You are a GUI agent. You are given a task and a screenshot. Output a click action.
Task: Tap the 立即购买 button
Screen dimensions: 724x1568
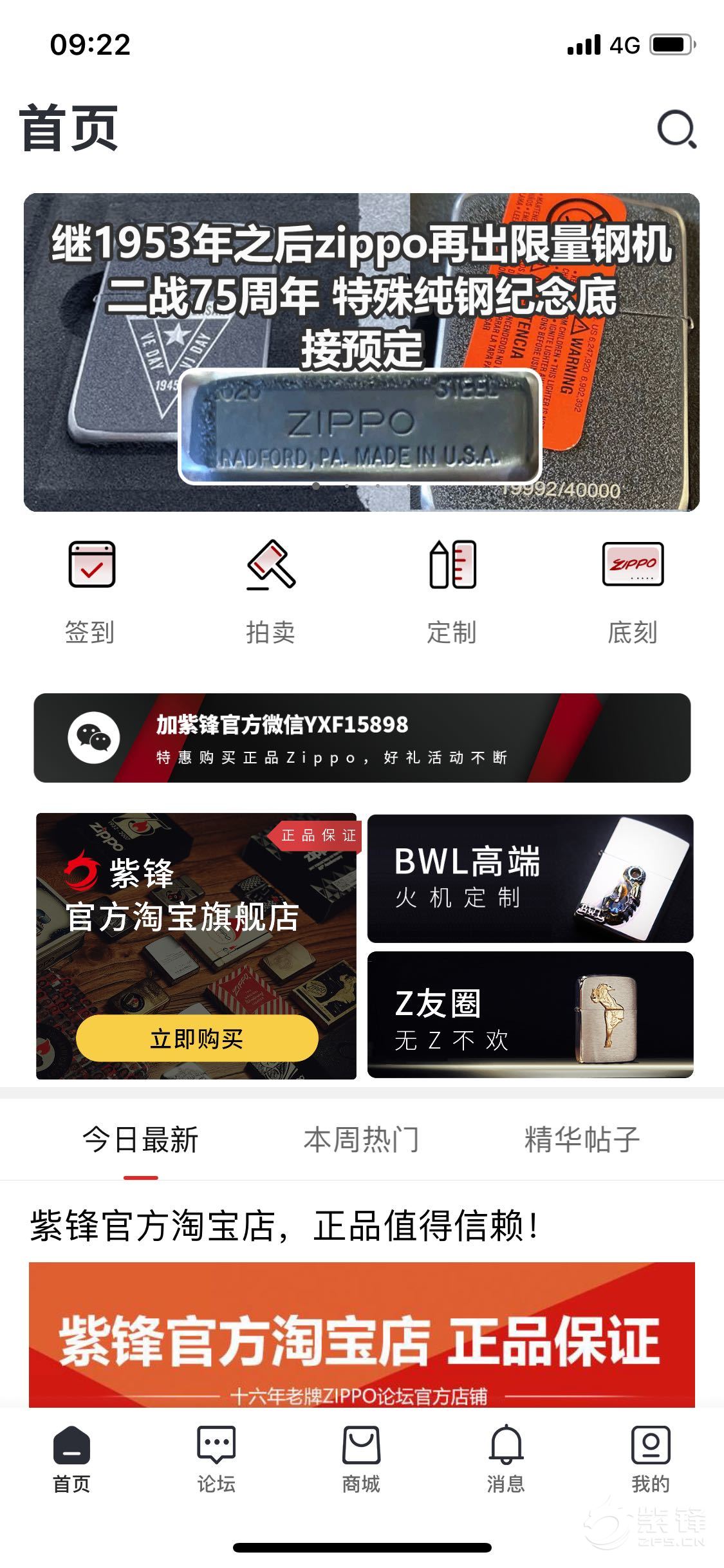click(x=197, y=1038)
